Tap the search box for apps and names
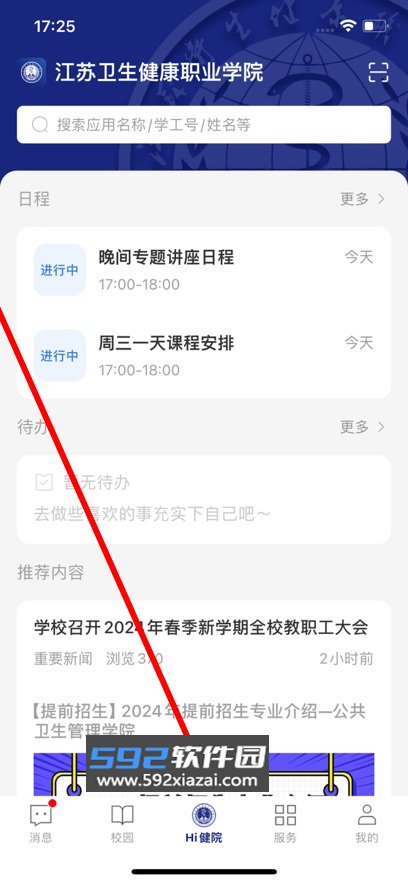This screenshot has width=408, height=883. 204,124
